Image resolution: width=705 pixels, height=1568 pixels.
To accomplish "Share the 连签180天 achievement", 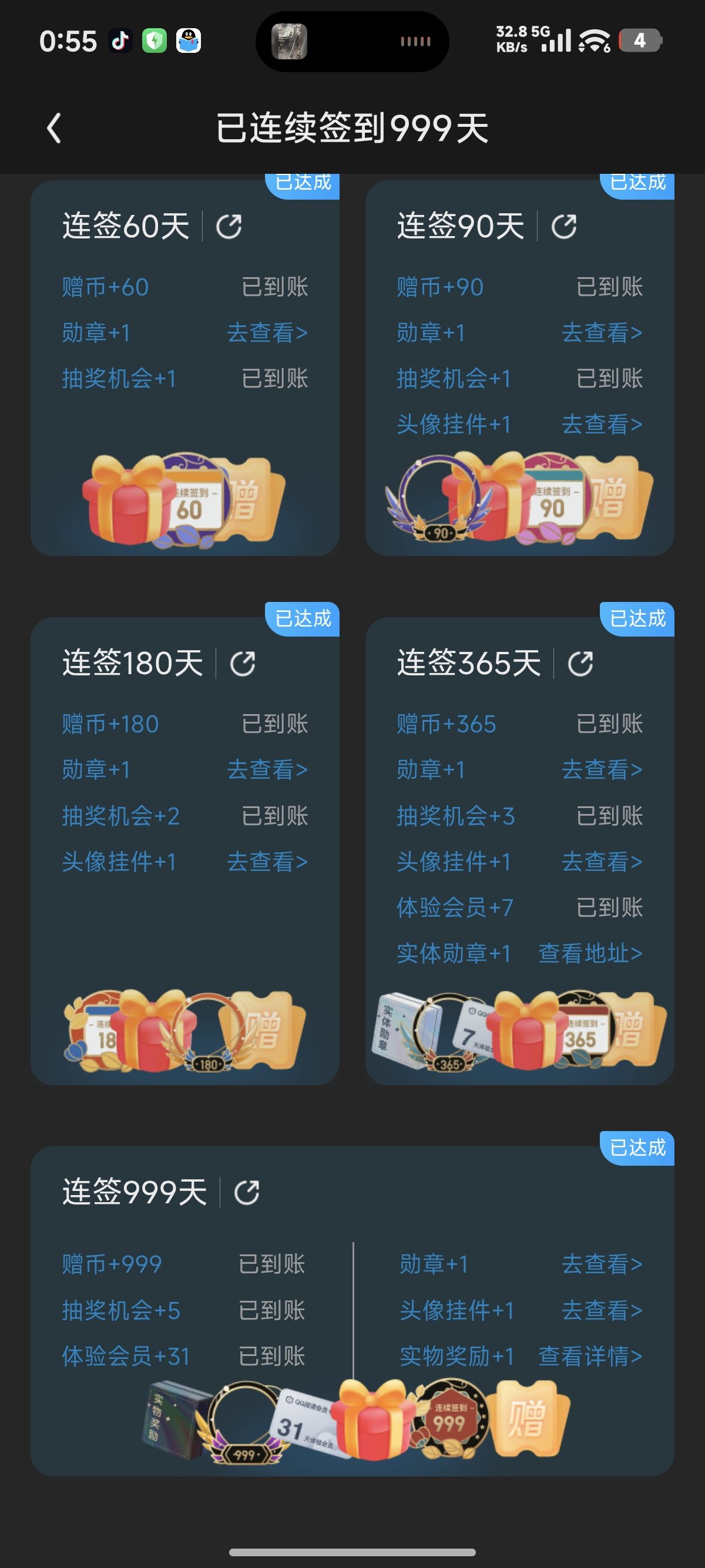I will [242, 664].
